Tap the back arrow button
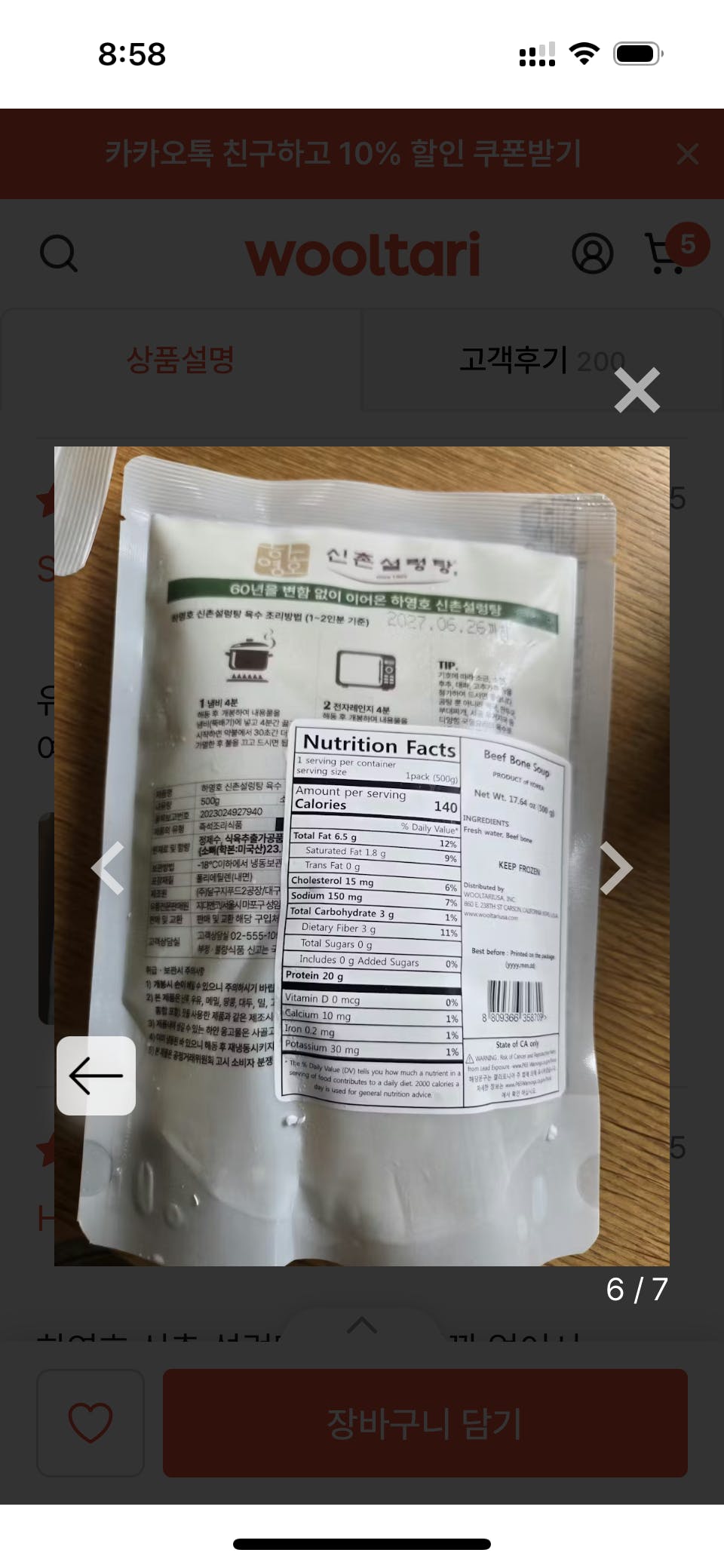 point(96,1076)
